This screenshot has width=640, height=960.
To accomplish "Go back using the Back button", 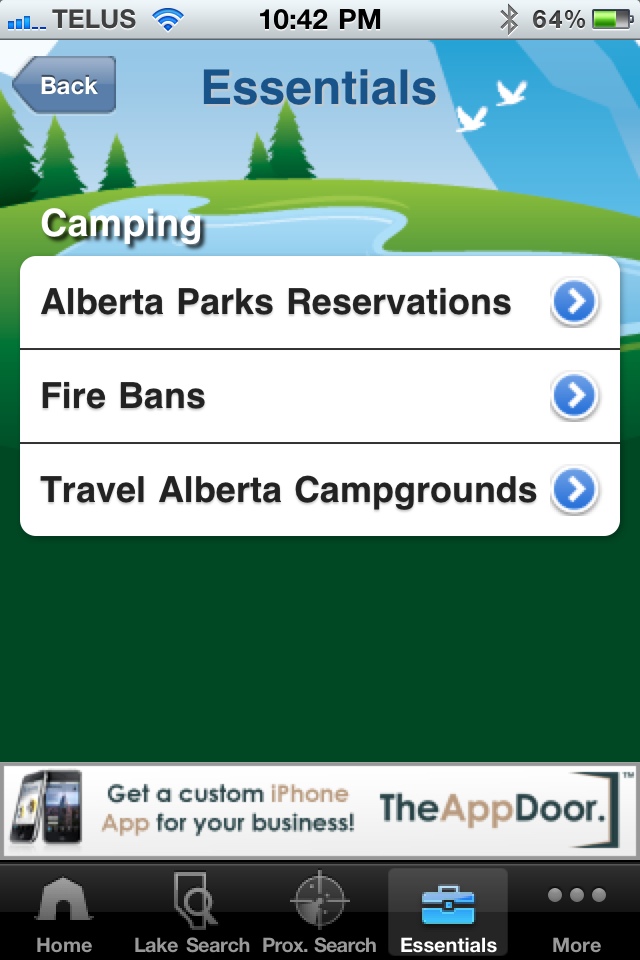I will [65, 86].
